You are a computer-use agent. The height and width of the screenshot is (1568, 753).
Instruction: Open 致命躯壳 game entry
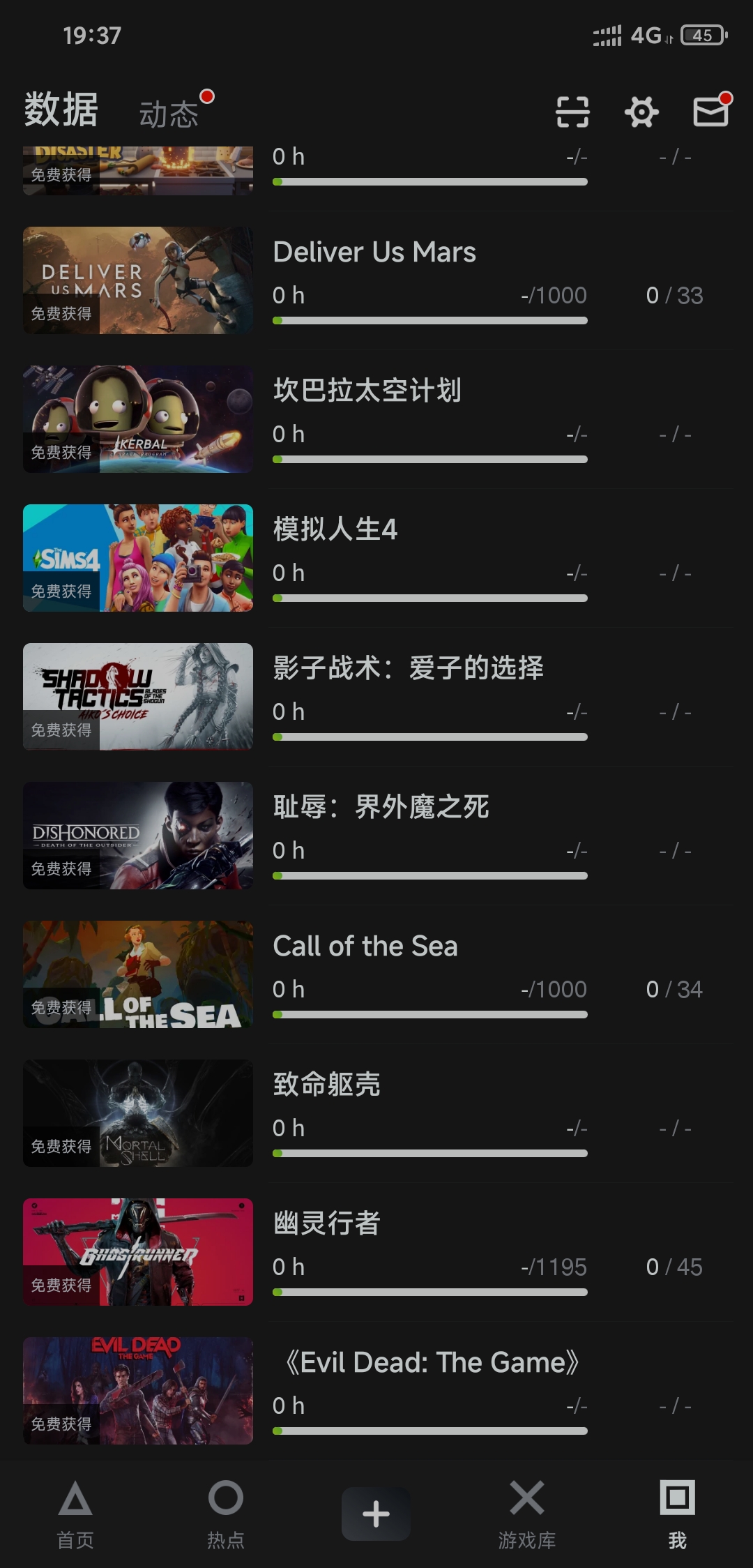tap(326, 1085)
